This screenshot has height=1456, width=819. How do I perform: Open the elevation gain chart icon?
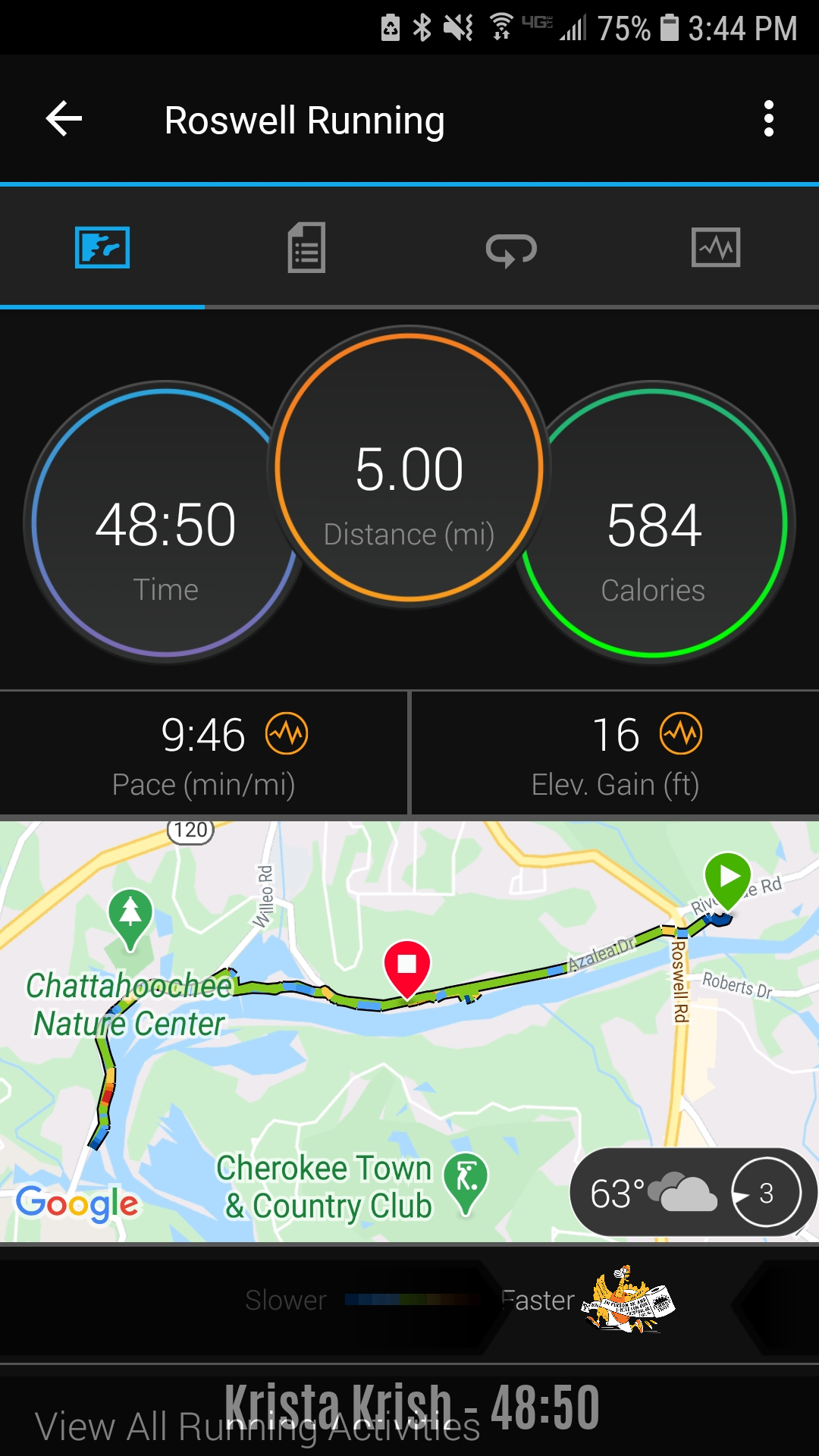pyautogui.click(x=681, y=733)
